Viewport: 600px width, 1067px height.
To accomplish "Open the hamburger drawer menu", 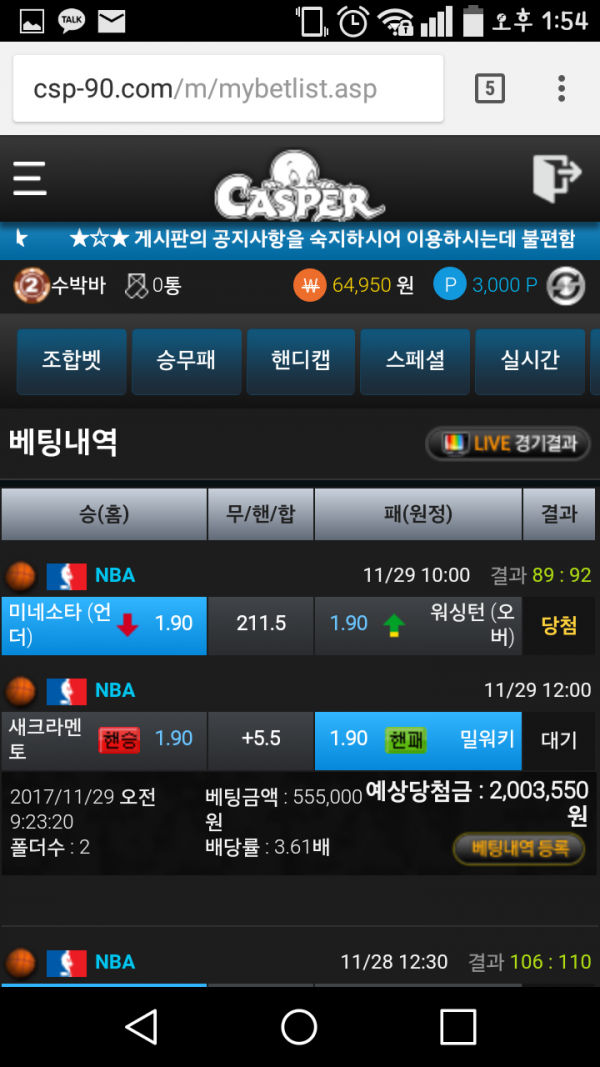I will coord(29,178).
